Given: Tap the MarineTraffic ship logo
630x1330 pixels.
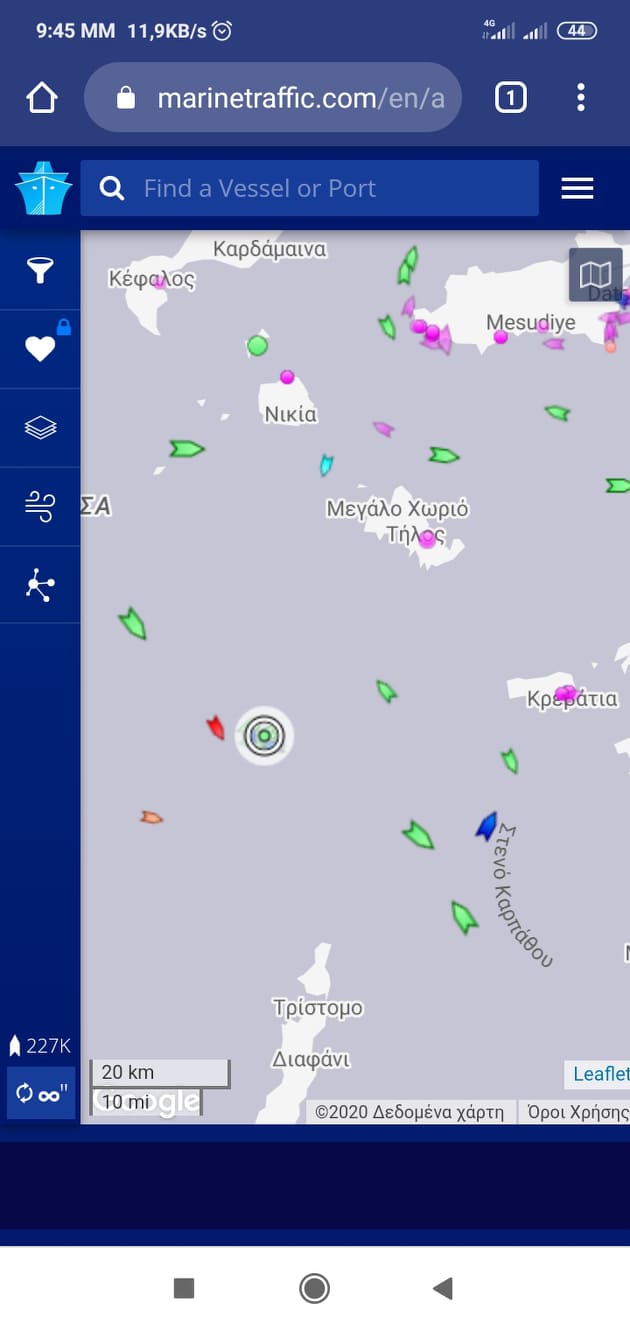Looking at the screenshot, I should pyautogui.click(x=43, y=188).
